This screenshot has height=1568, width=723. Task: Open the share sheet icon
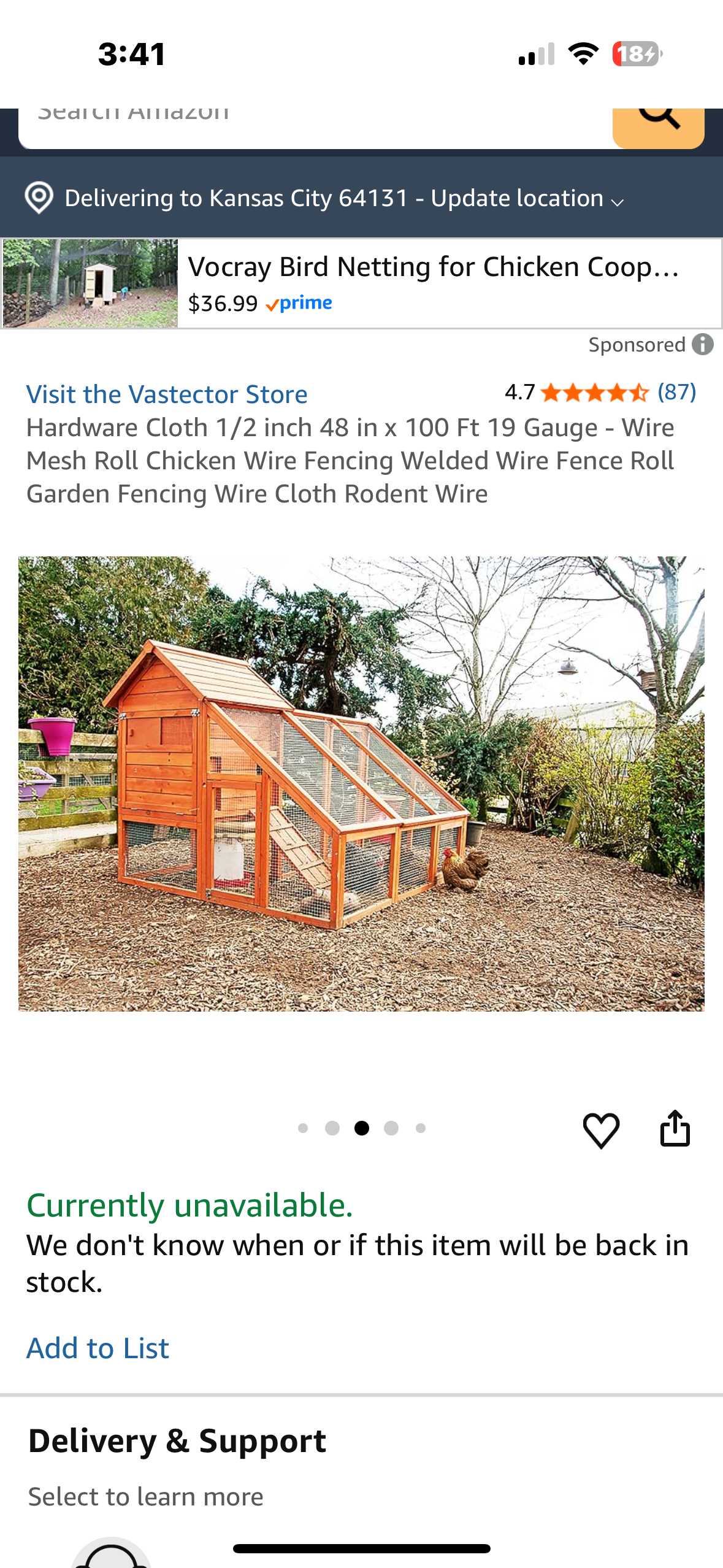(675, 1128)
